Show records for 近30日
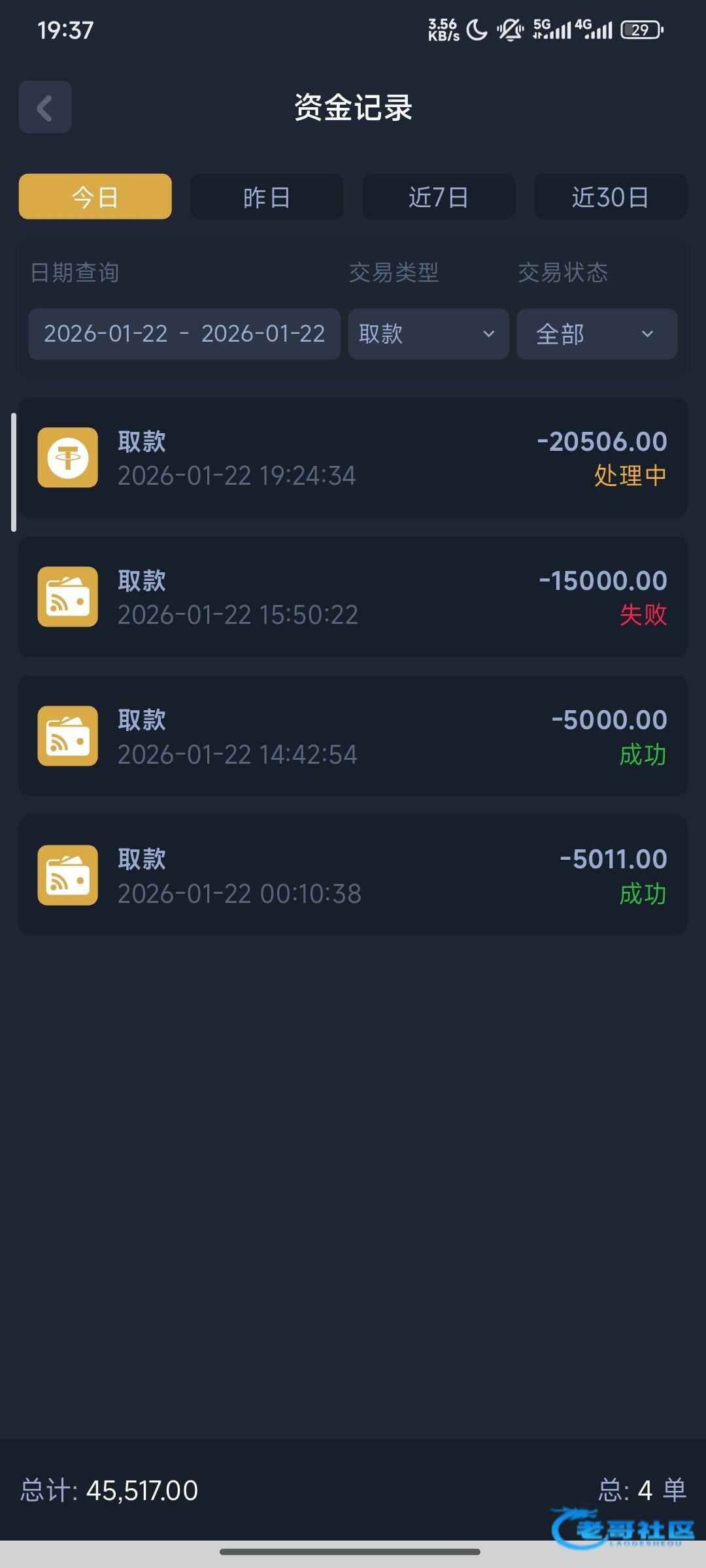The width and height of the screenshot is (706, 1568). click(x=610, y=197)
